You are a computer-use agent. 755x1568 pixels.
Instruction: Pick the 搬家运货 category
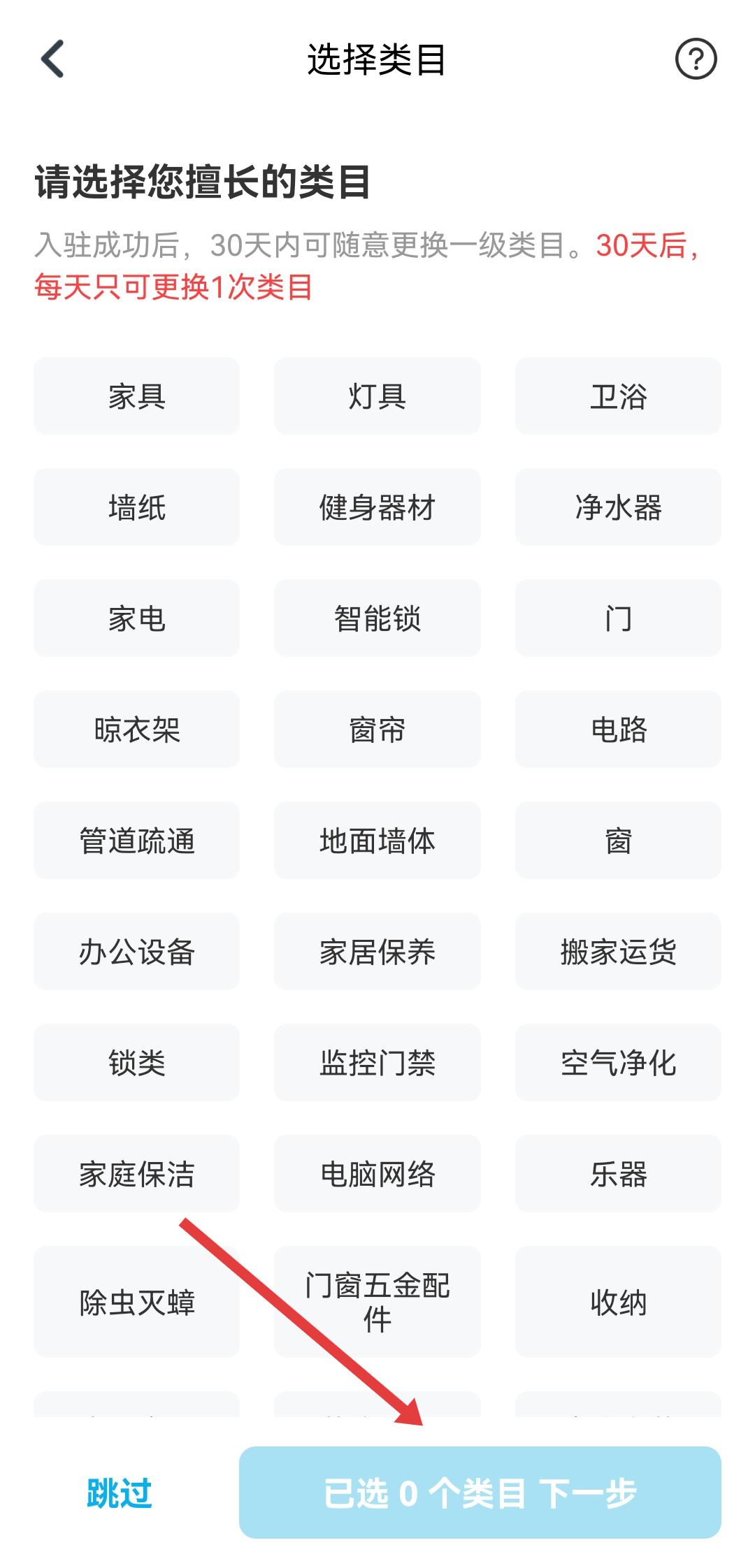618,952
